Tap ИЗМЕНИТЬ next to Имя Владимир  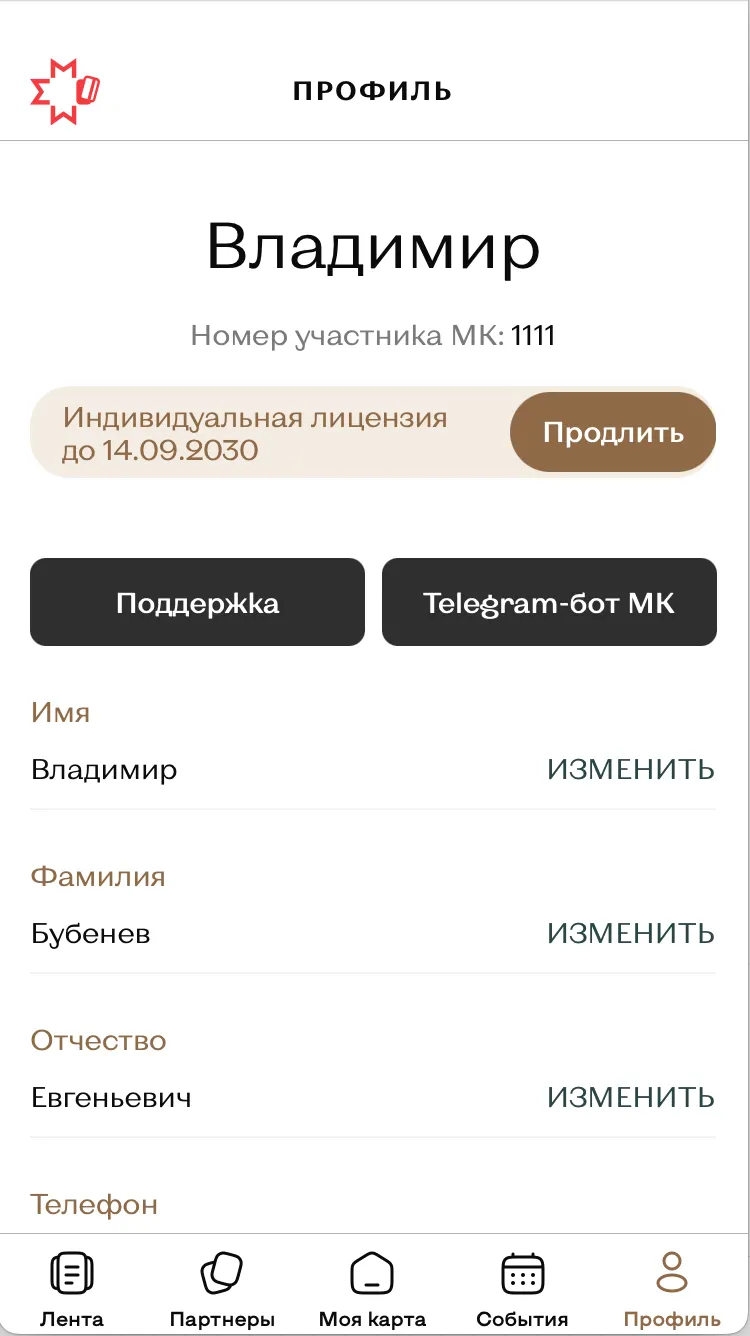(630, 769)
